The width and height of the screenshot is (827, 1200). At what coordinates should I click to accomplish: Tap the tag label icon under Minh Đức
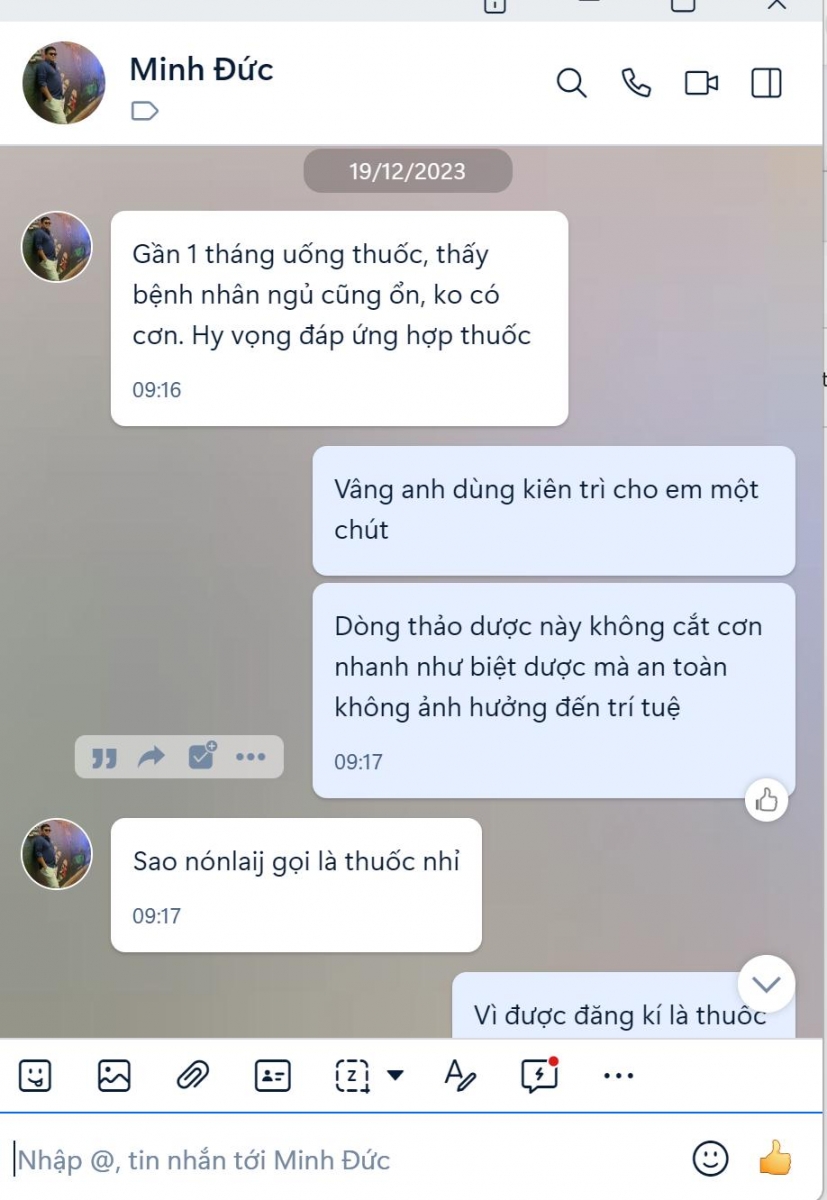[x=145, y=111]
